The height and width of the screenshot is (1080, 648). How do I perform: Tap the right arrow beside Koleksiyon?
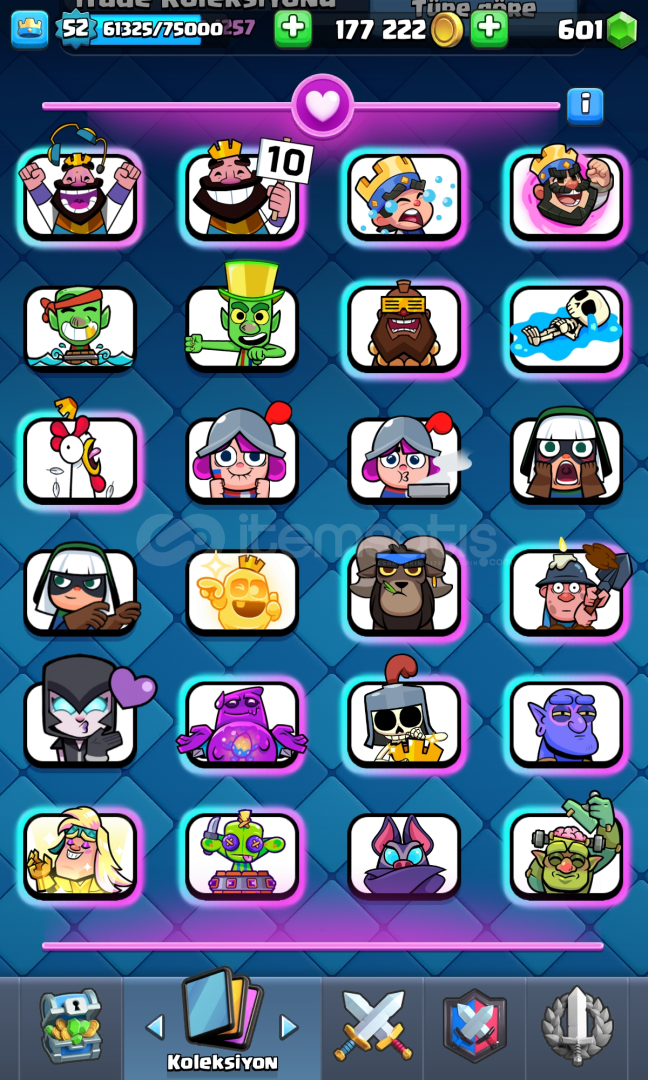tap(289, 1027)
